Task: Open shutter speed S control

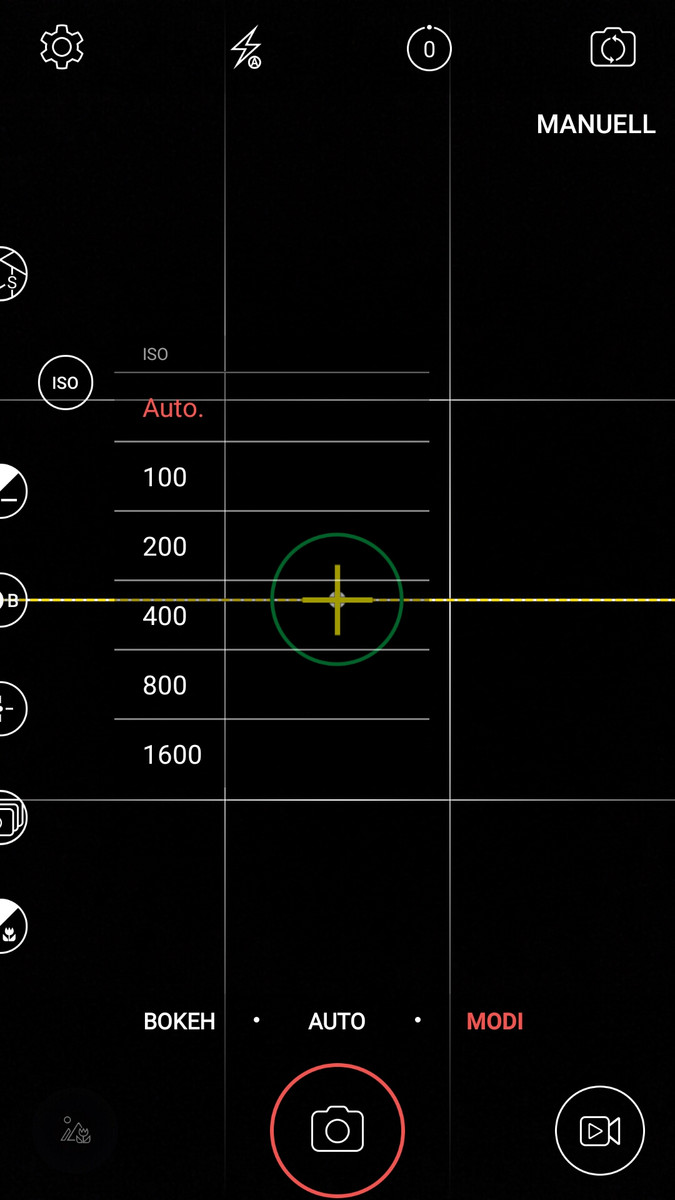Action: 12,273
